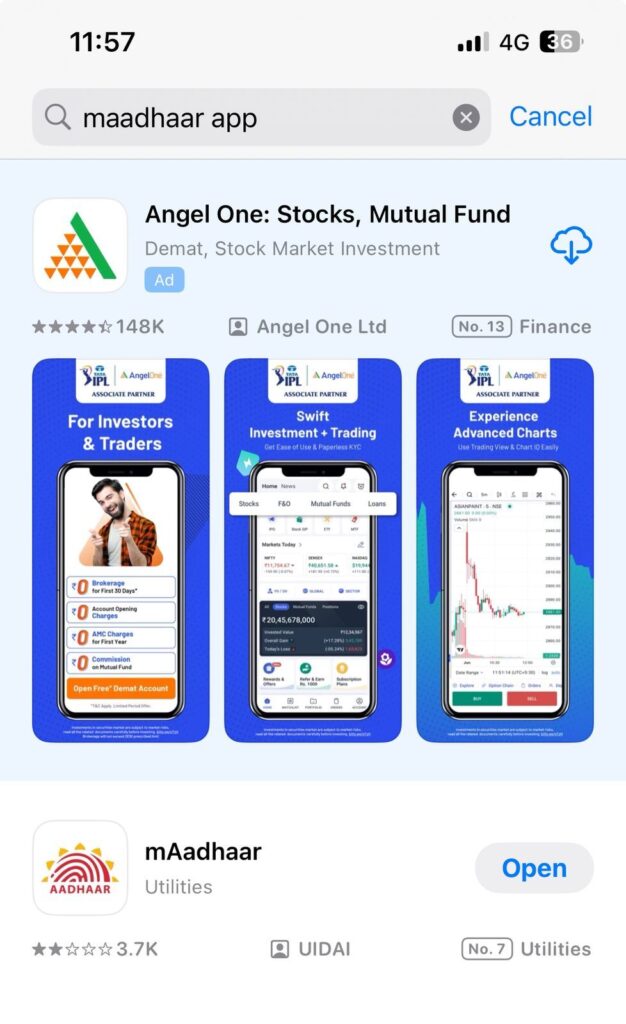View the Experience Advanced Charts screenshot
This screenshot has height=1024, width=626.
504,550
